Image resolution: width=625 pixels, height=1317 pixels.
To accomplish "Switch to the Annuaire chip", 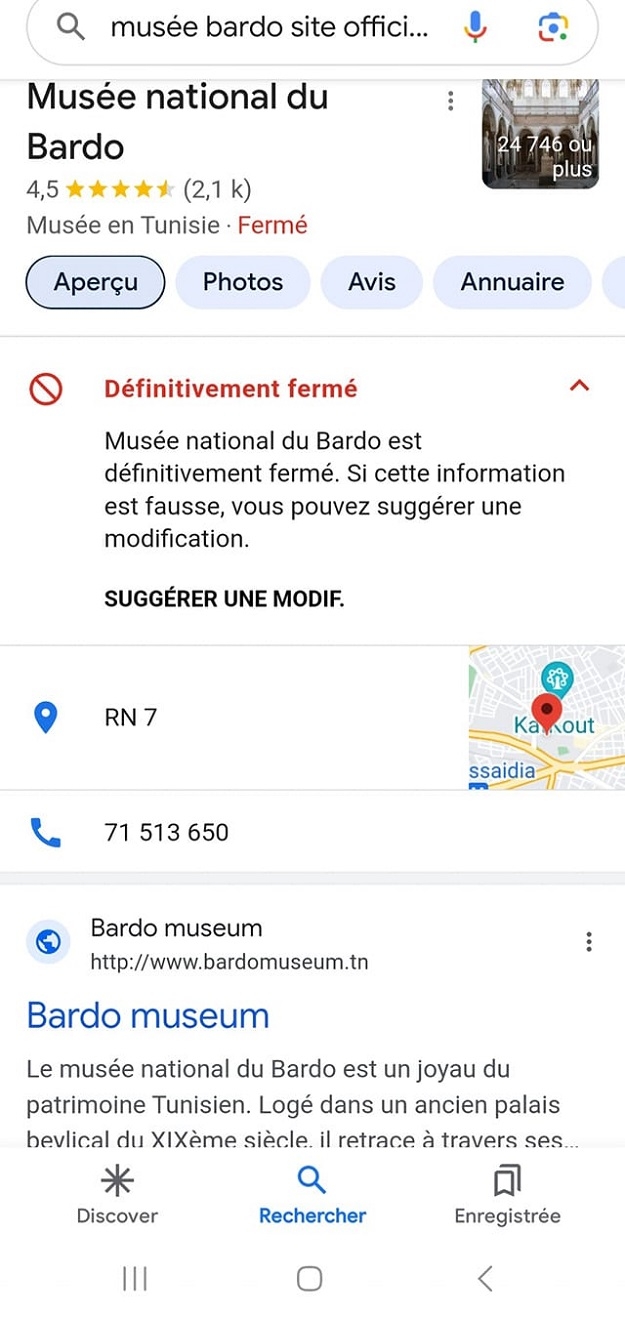I will [512, 283].
